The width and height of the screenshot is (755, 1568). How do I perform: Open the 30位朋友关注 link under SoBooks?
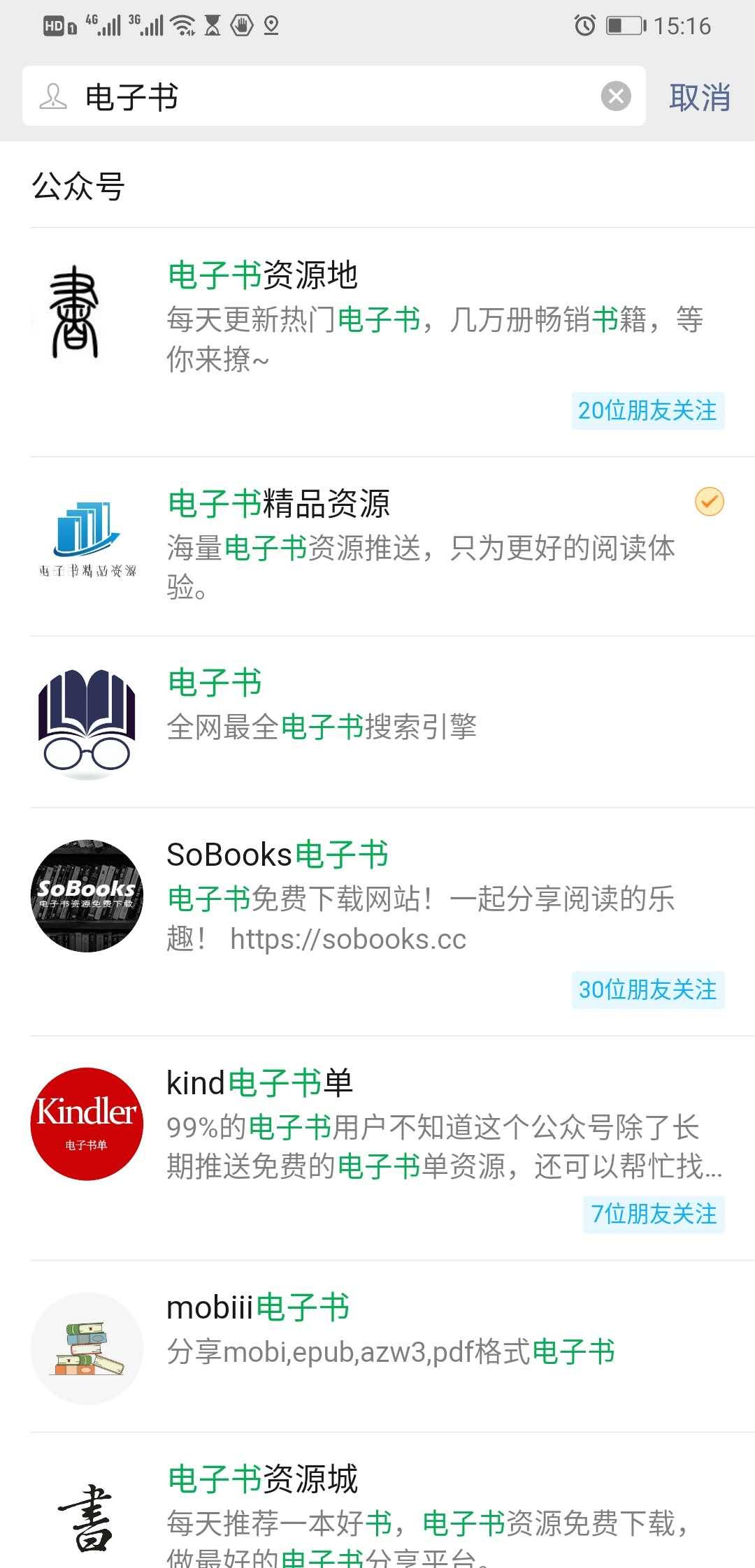647,991
